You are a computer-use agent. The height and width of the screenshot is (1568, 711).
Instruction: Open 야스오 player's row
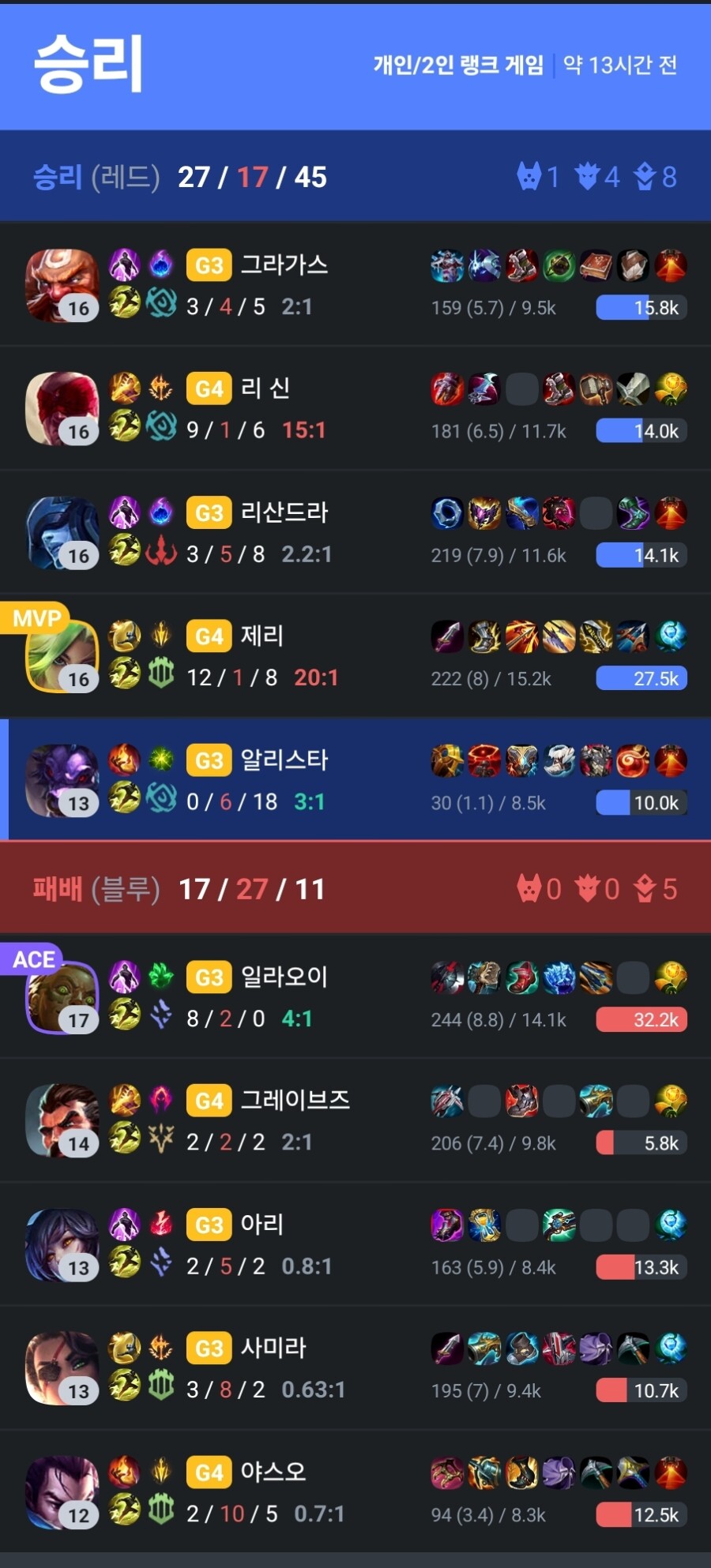click(355, 1492)
